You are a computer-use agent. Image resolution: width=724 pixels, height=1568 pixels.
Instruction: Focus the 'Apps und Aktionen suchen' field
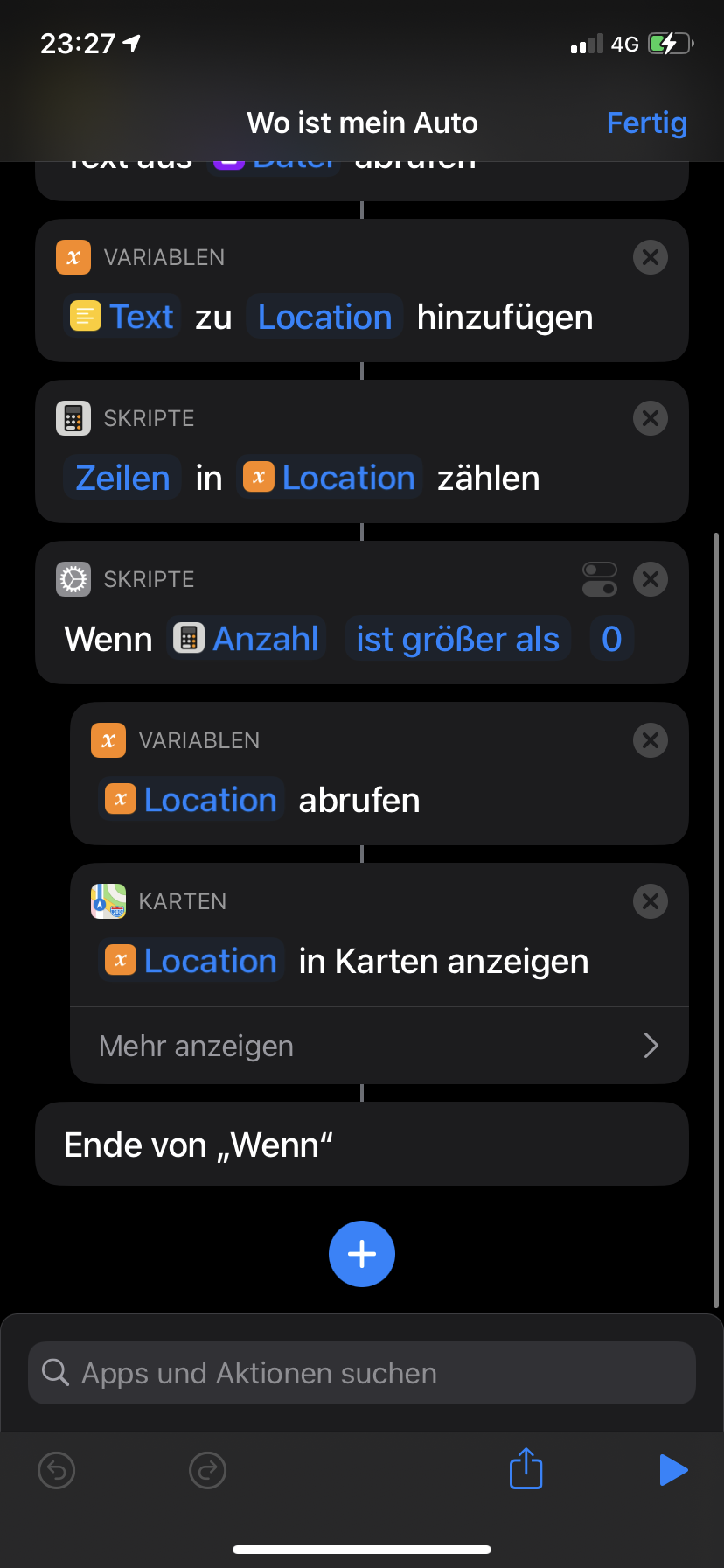click(361, 1373)
